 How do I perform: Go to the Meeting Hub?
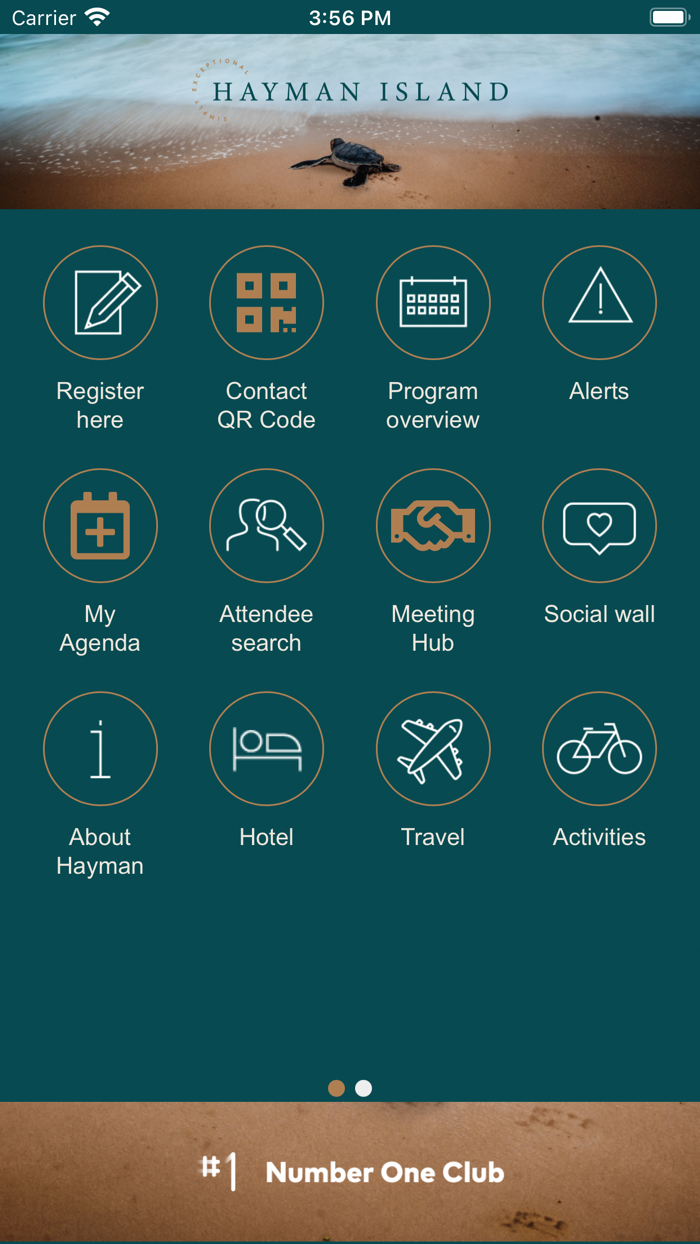click(433, 526)
